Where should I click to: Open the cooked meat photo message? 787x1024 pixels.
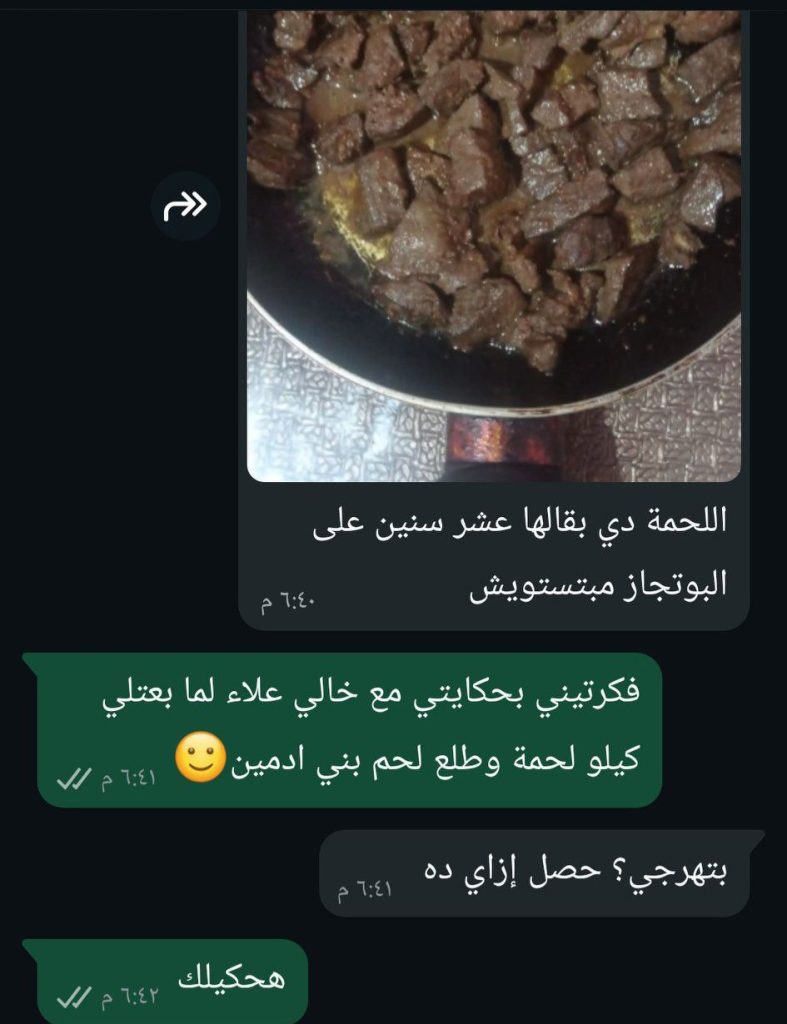(x=494, y=245)
